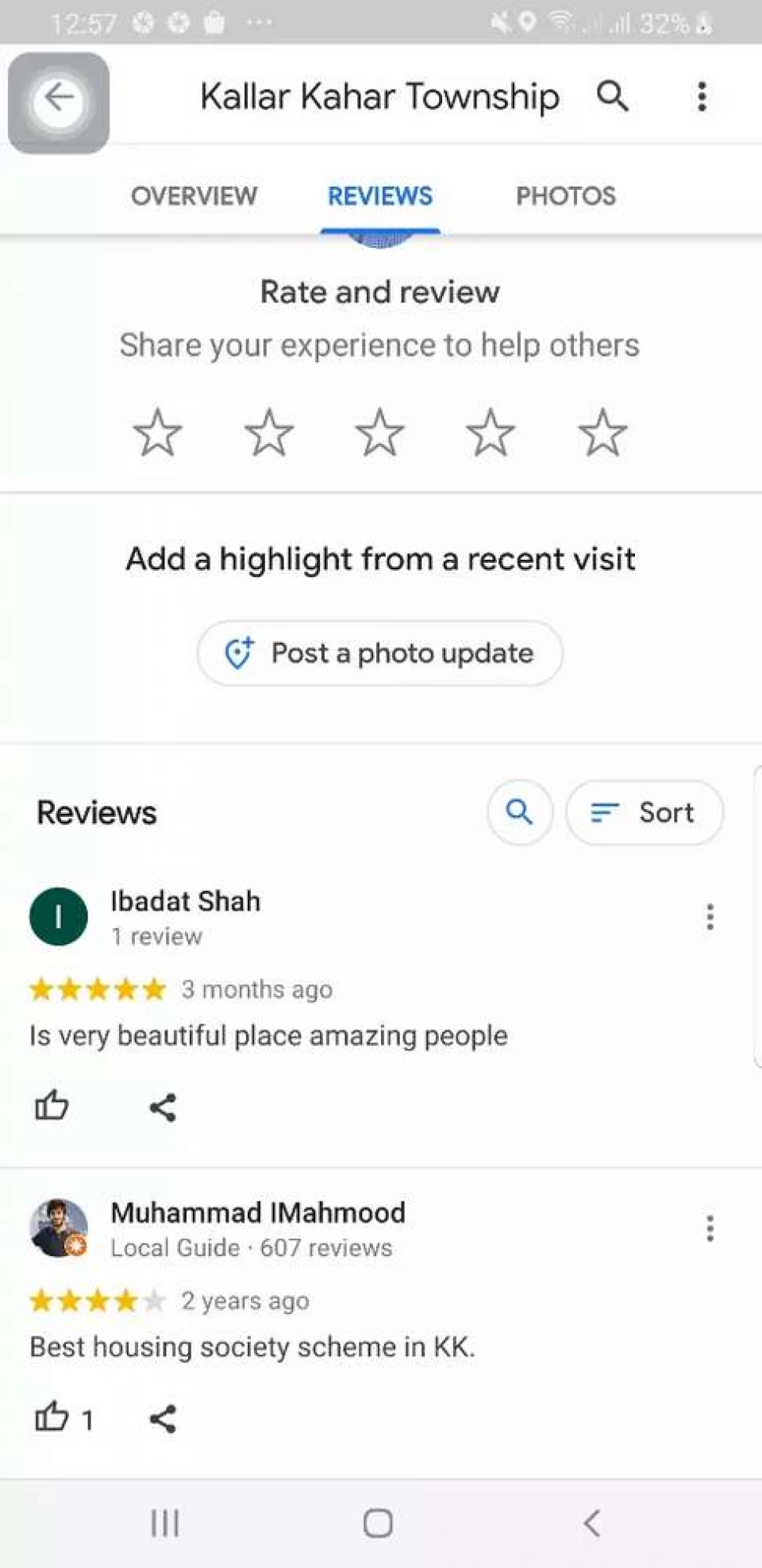
Task: Post a photo update
Action: coord(380,653)
